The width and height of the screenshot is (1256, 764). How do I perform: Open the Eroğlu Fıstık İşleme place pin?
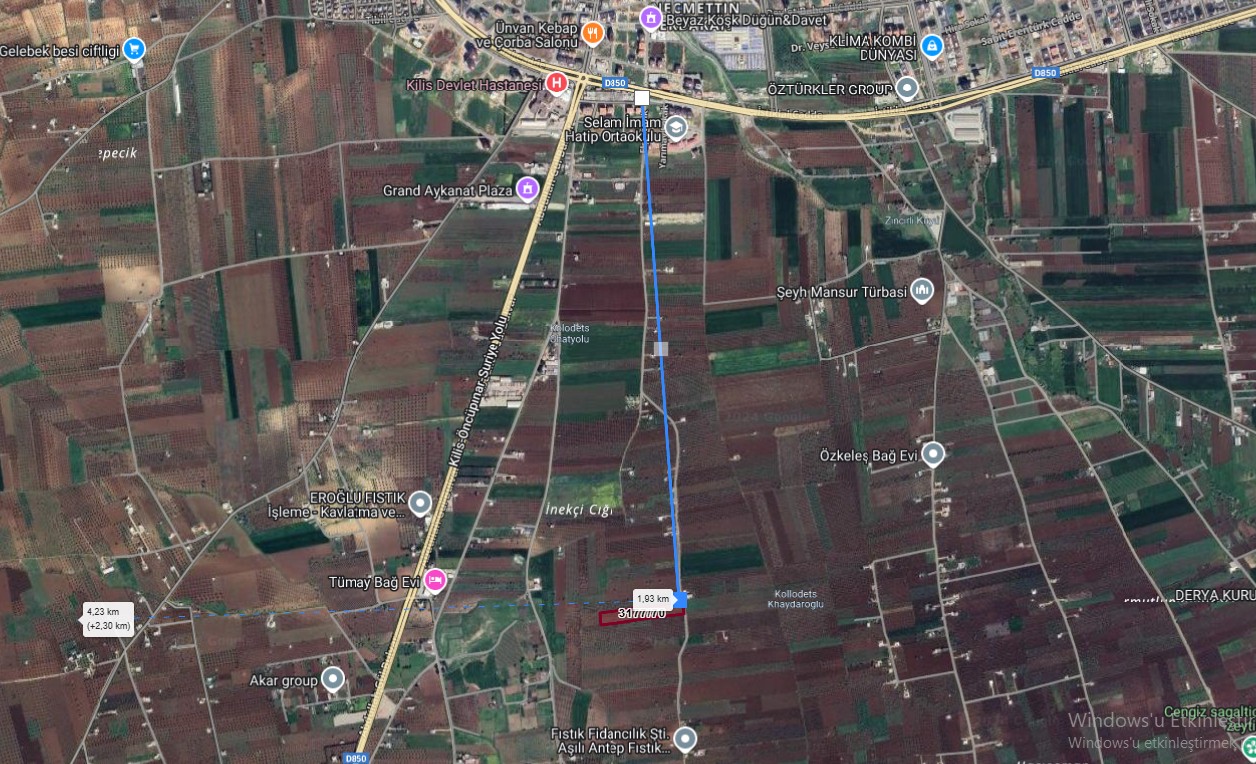[421, 503]
